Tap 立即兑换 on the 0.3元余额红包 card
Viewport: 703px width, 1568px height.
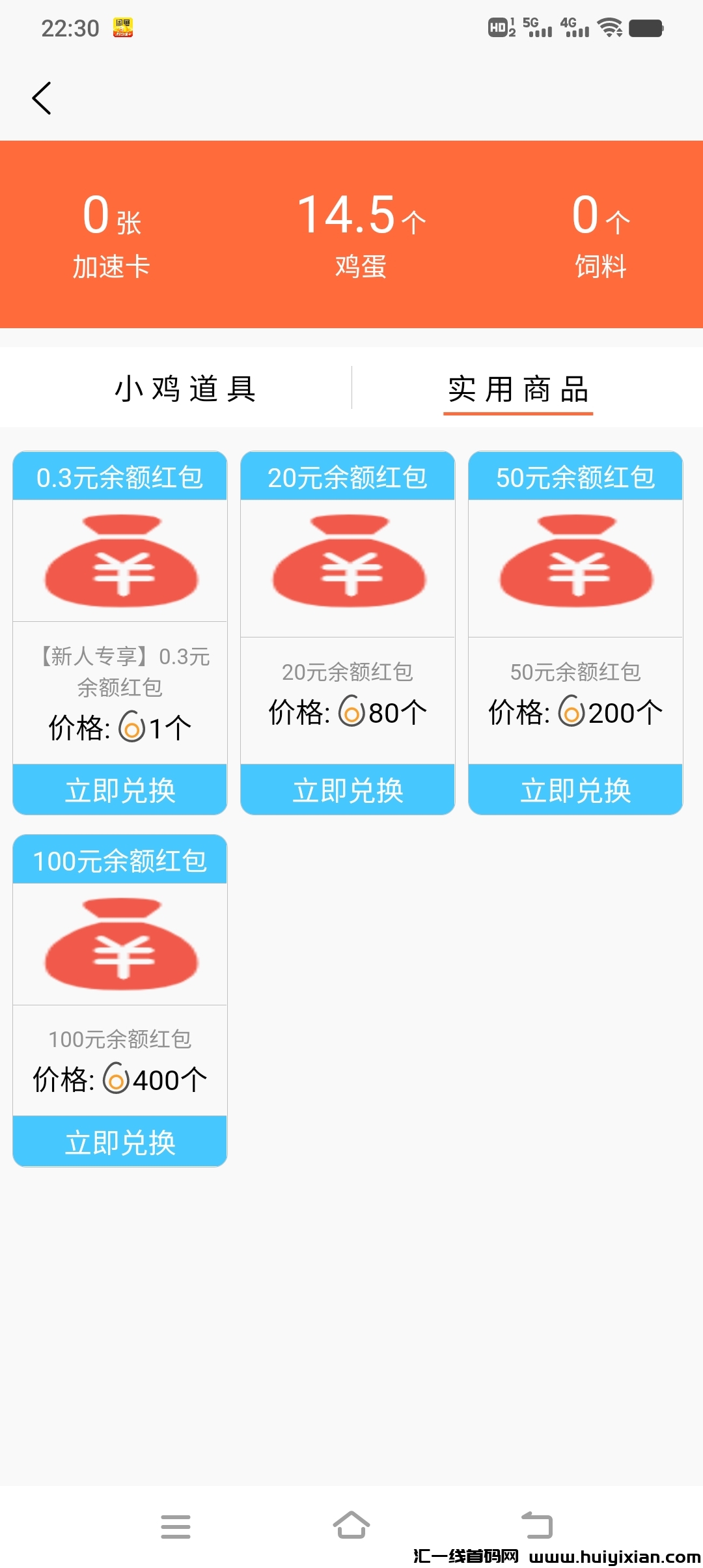120,790
